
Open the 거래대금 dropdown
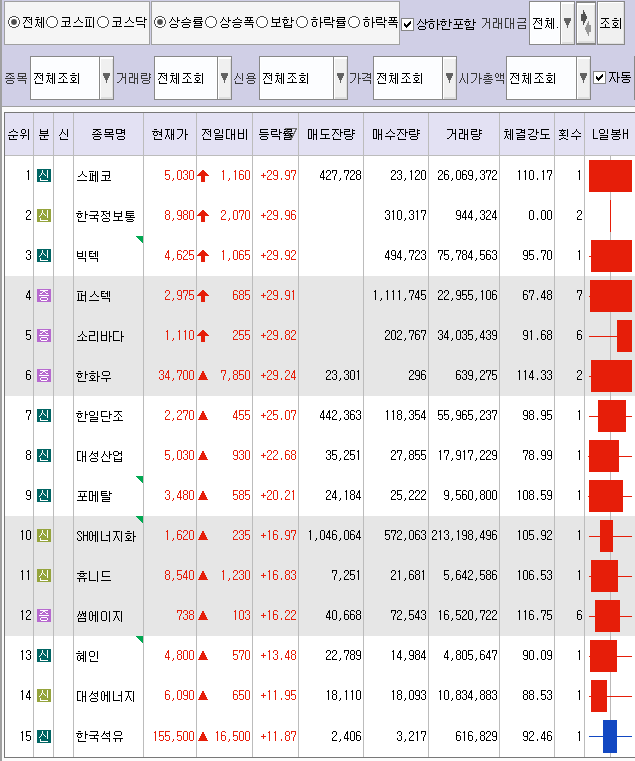[568, 22]
